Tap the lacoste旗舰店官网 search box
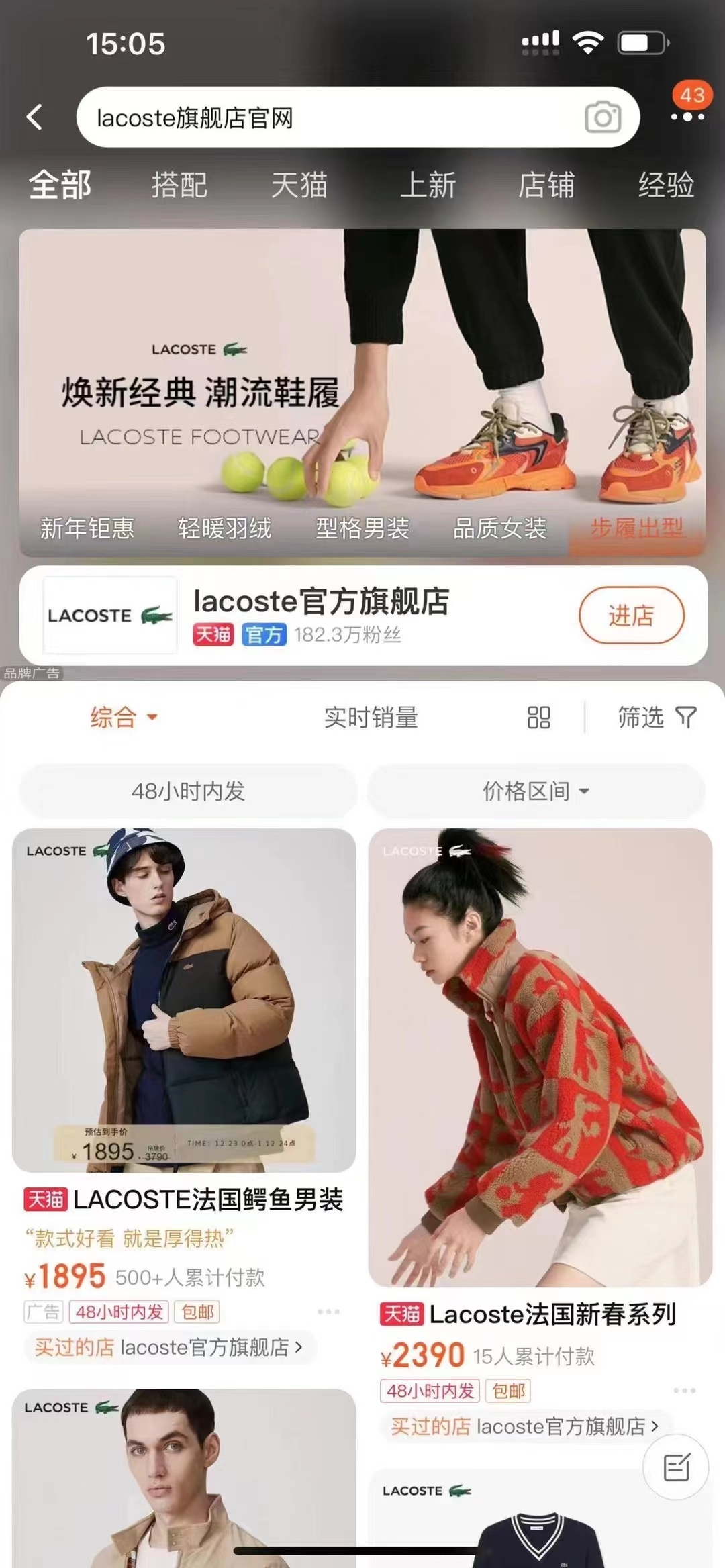The width and height of the screenshot is (725, 1568). [x=322, y=117]
